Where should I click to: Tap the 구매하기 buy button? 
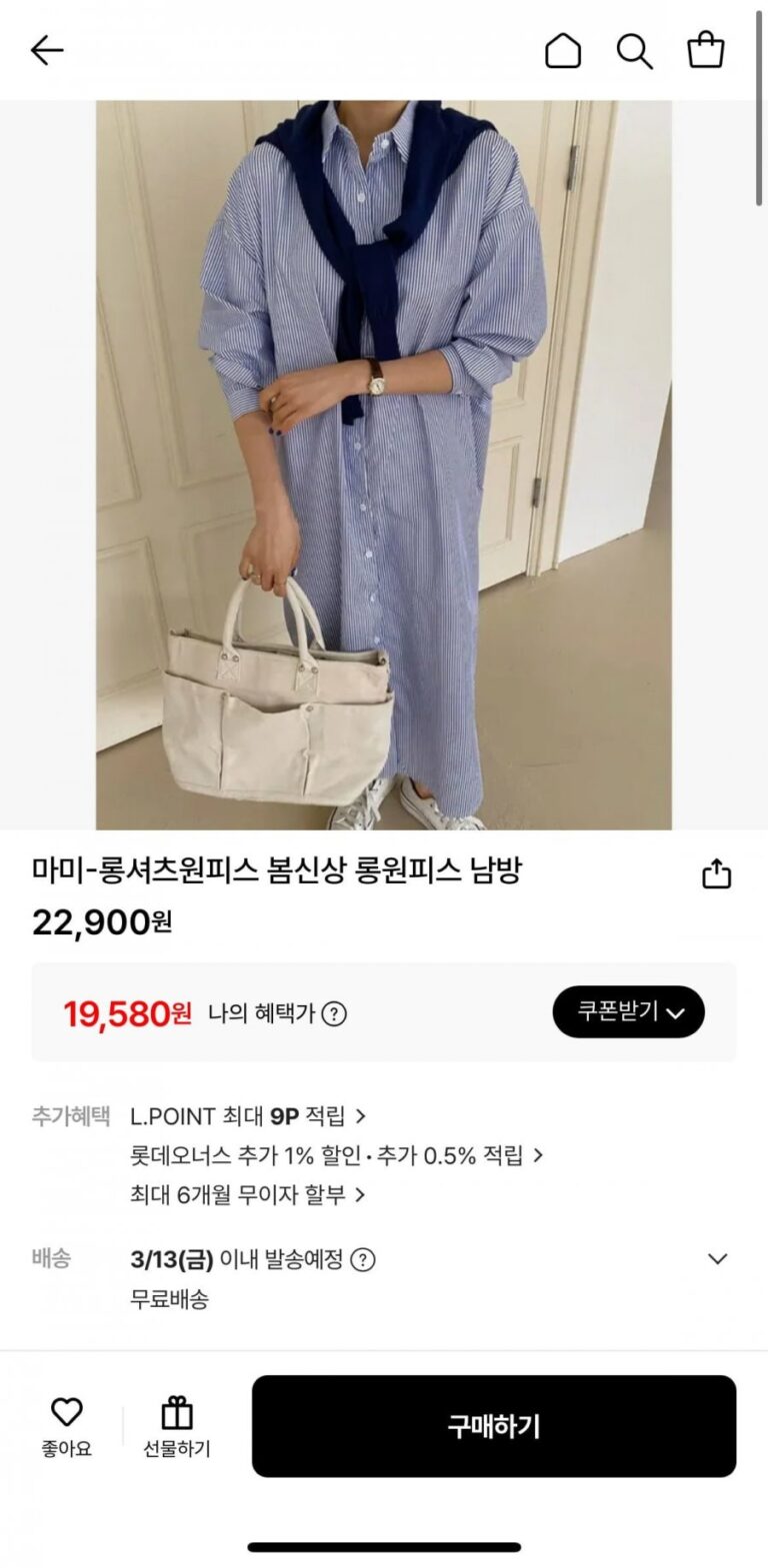(x=494, y=1426)
